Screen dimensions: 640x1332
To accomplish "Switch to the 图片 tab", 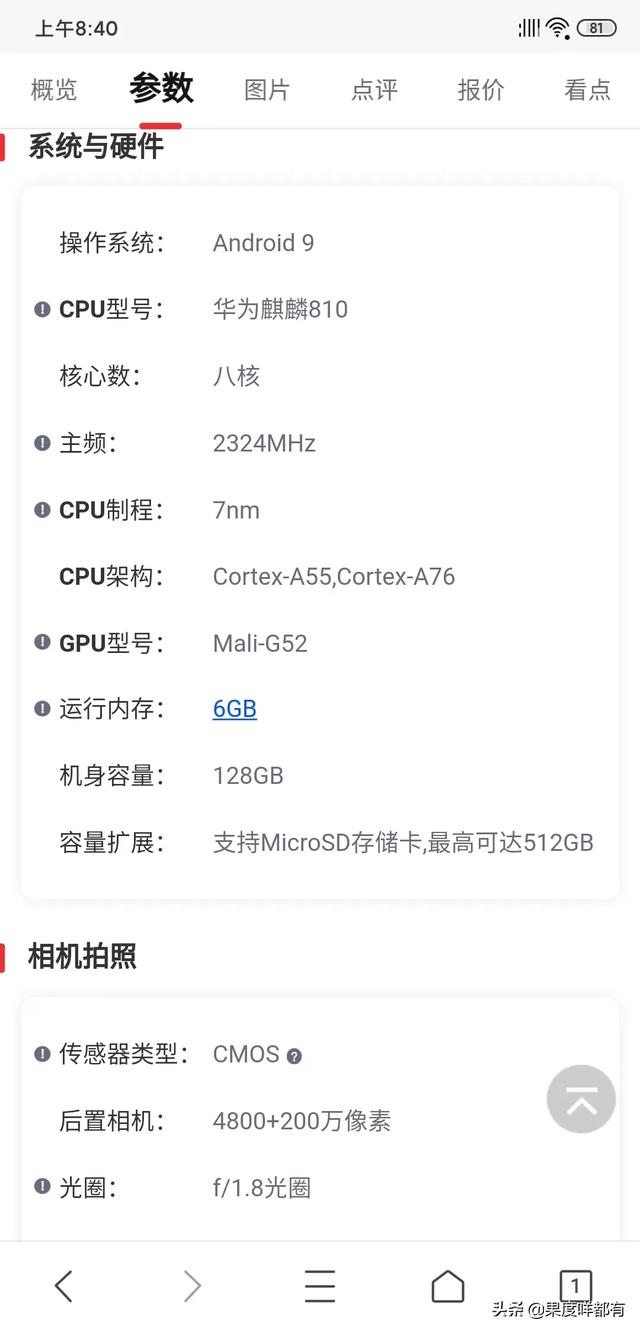I will (267, 90).
